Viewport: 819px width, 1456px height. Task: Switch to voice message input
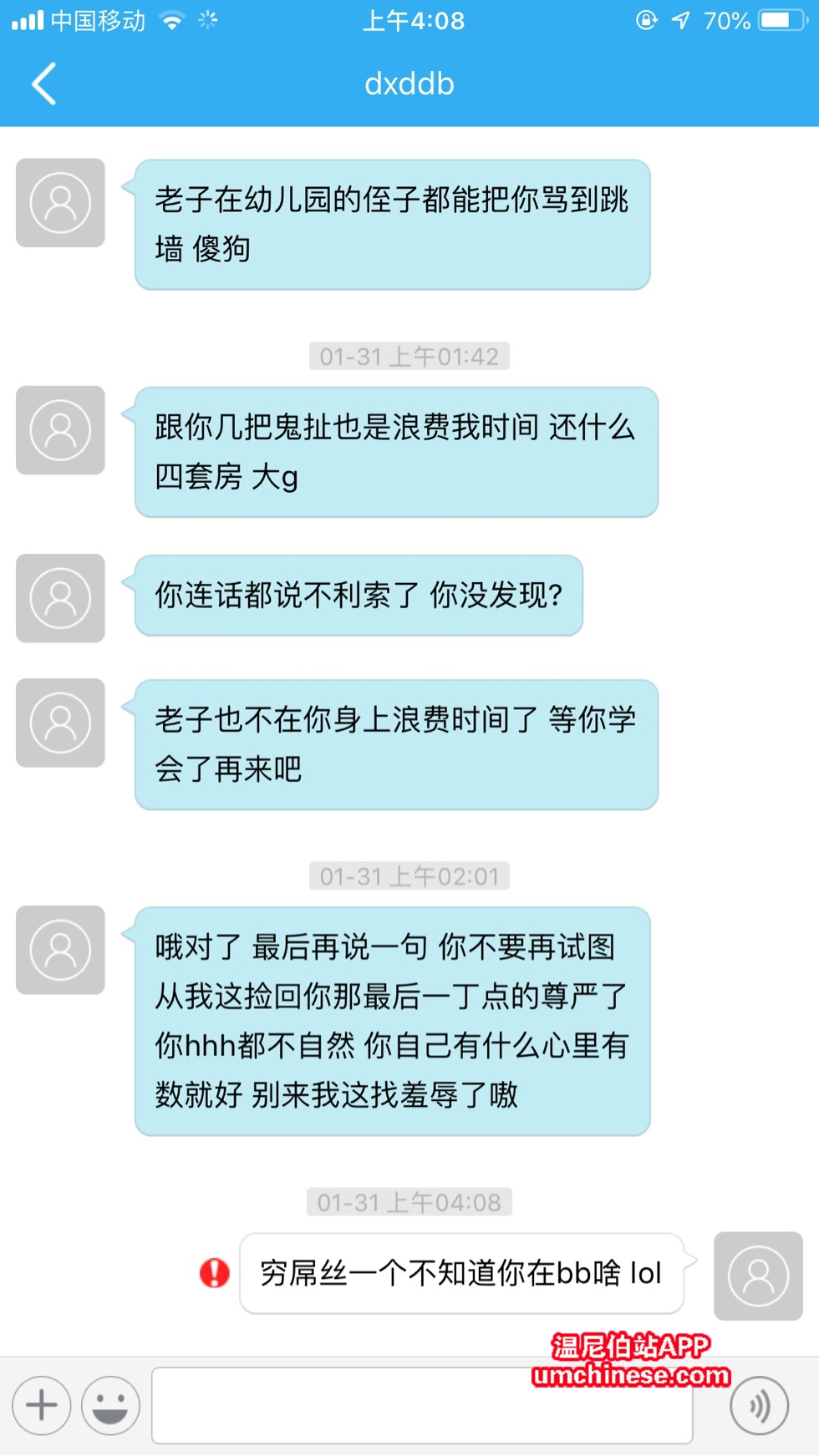759,1405
